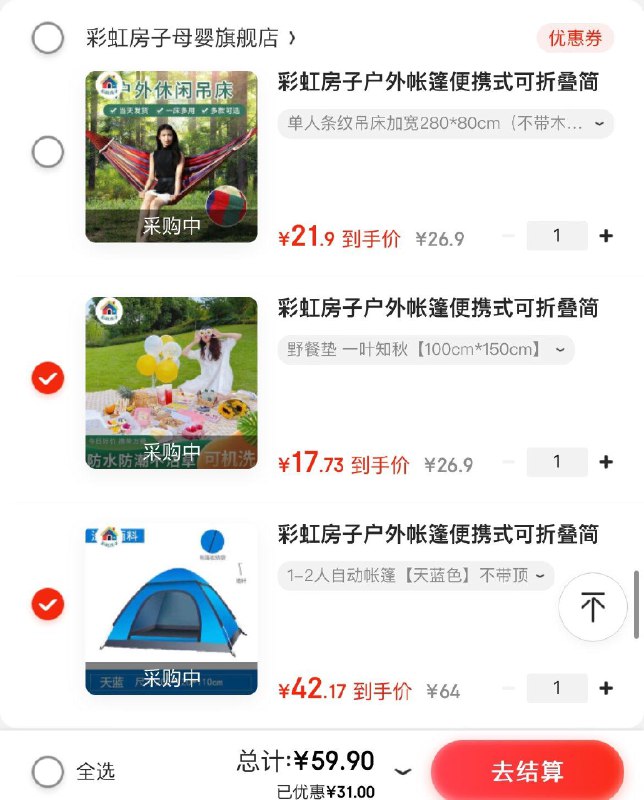
Task: Select all items from 彩虹房子母婴旗舰店
Action: tap(47, 39)
